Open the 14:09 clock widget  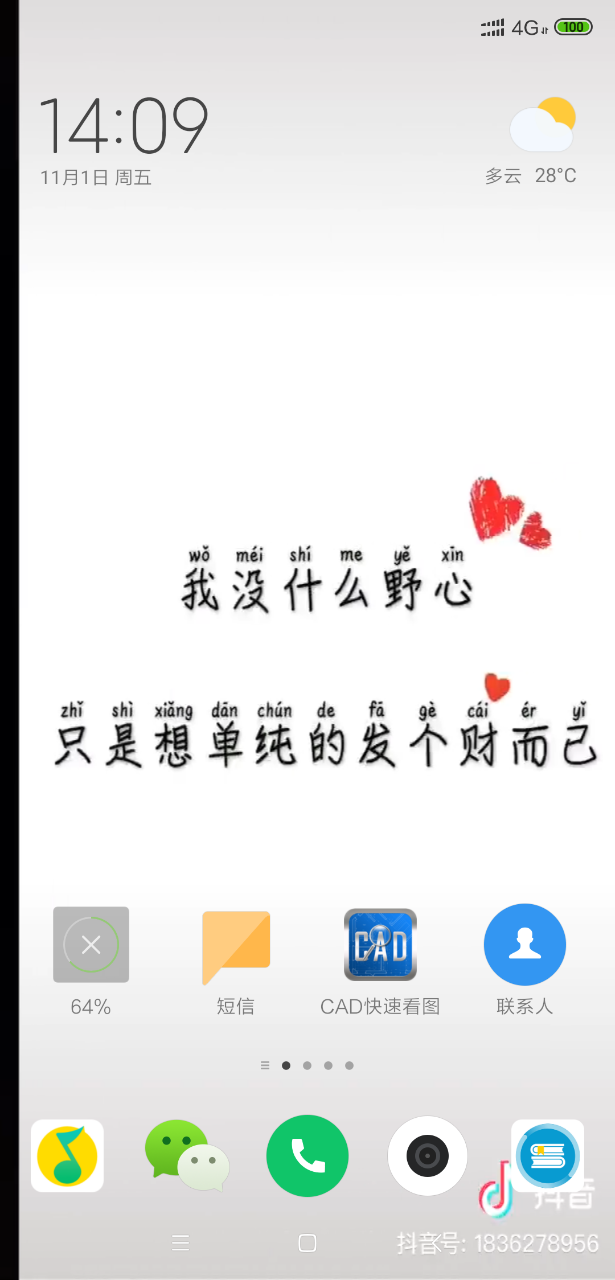[x=123, y=127]
